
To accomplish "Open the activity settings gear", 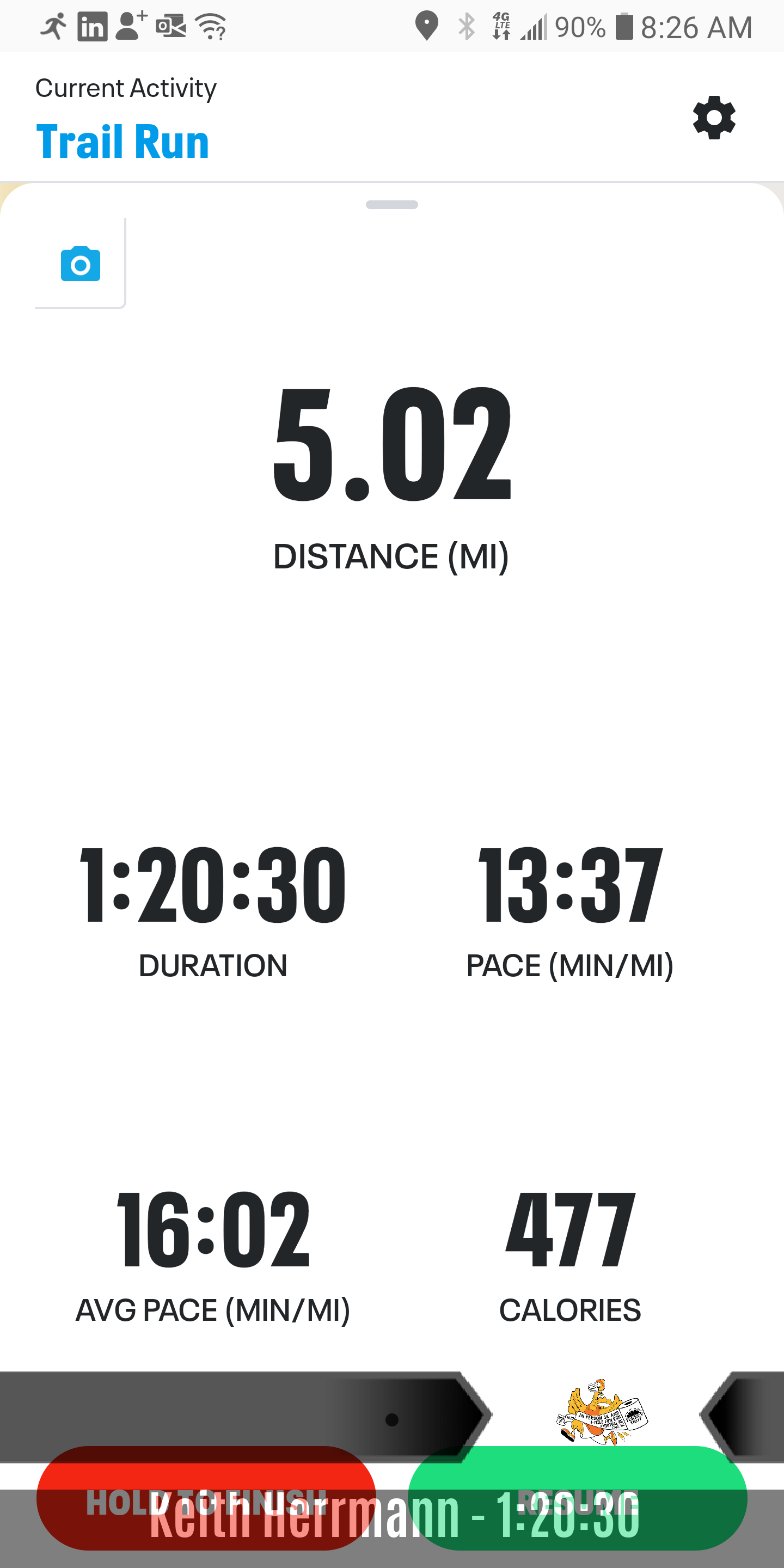I will coord(713,118).
